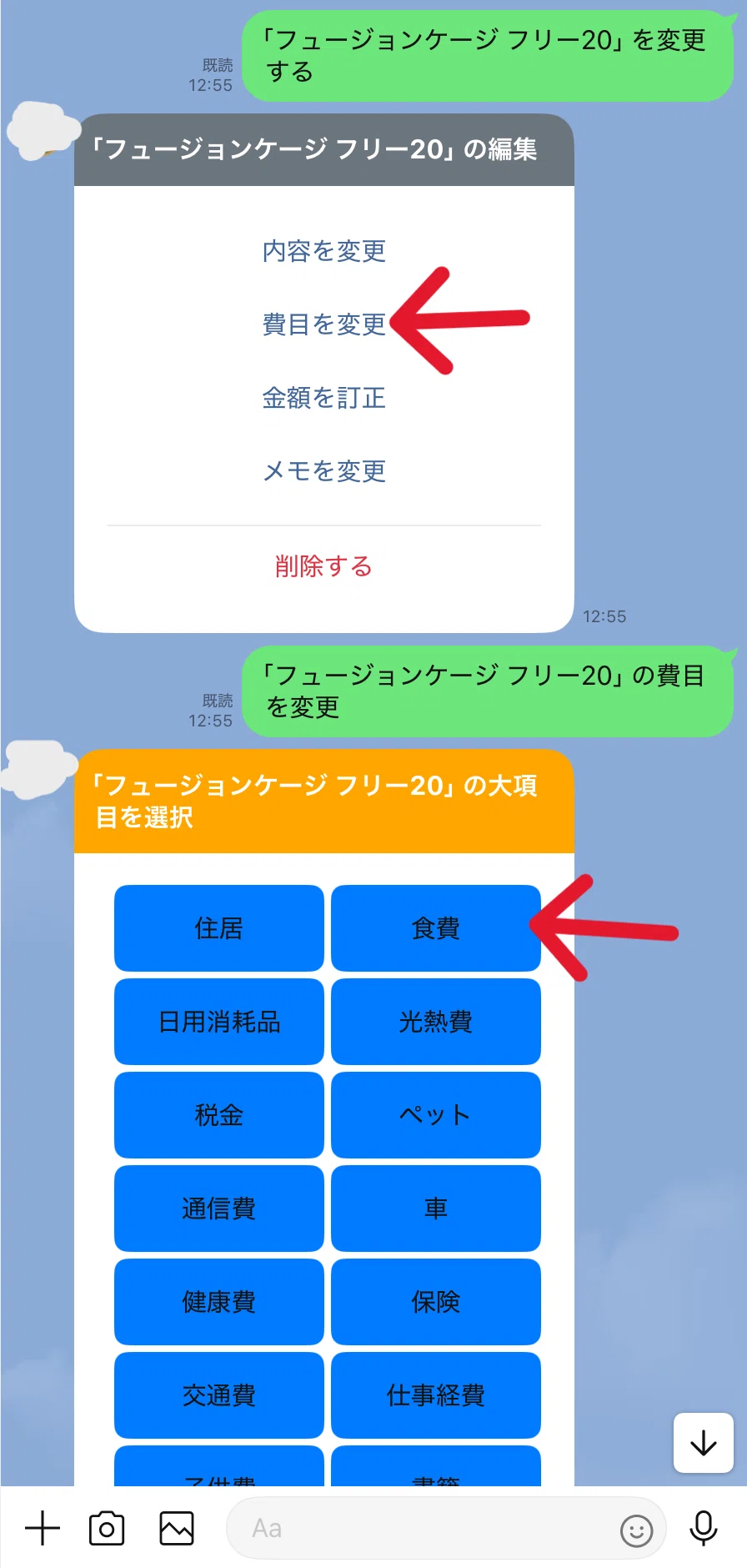Open the emoji sticker picker

(637, 1530)
